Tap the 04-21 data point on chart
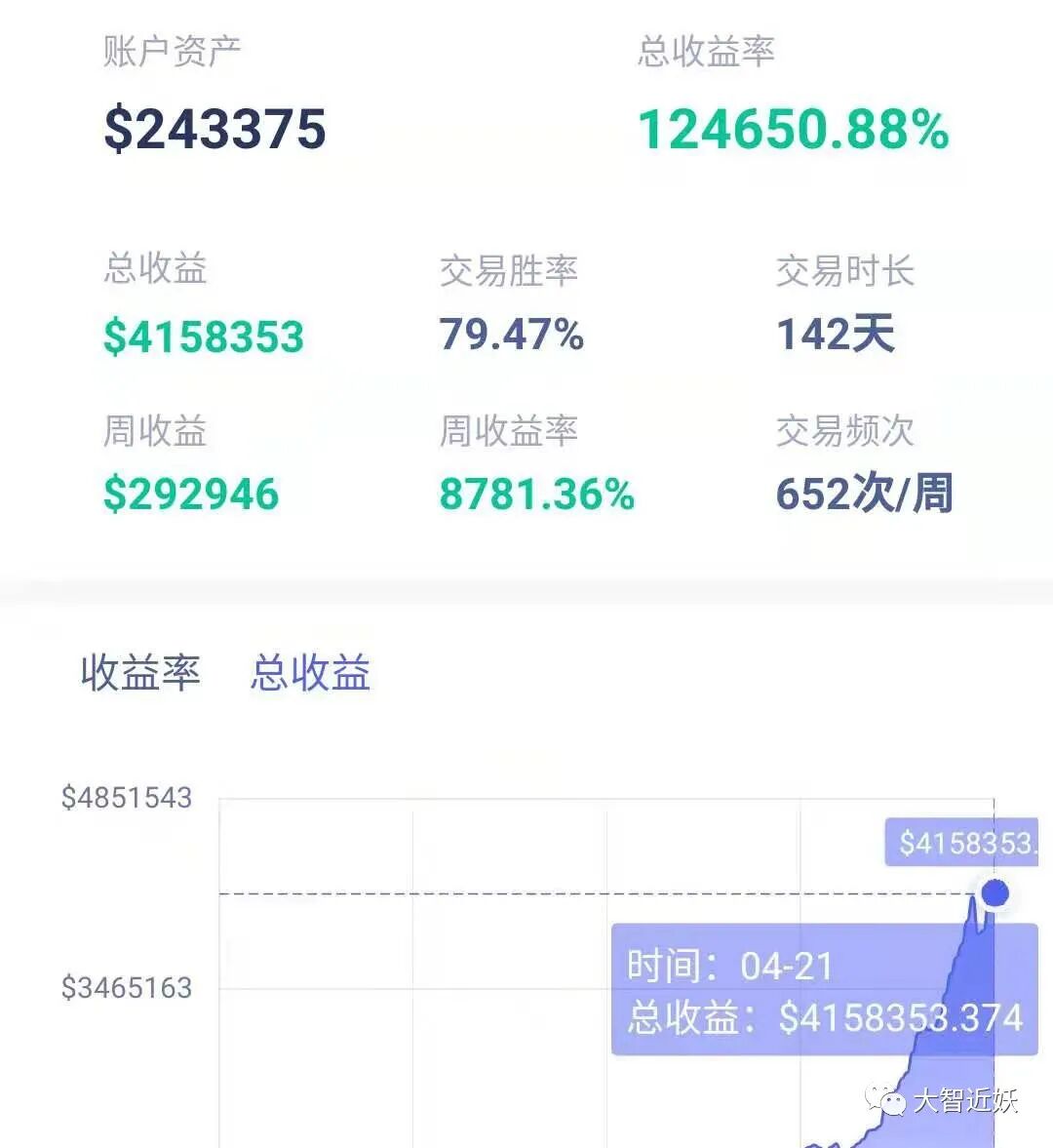 tap(994, 892)
